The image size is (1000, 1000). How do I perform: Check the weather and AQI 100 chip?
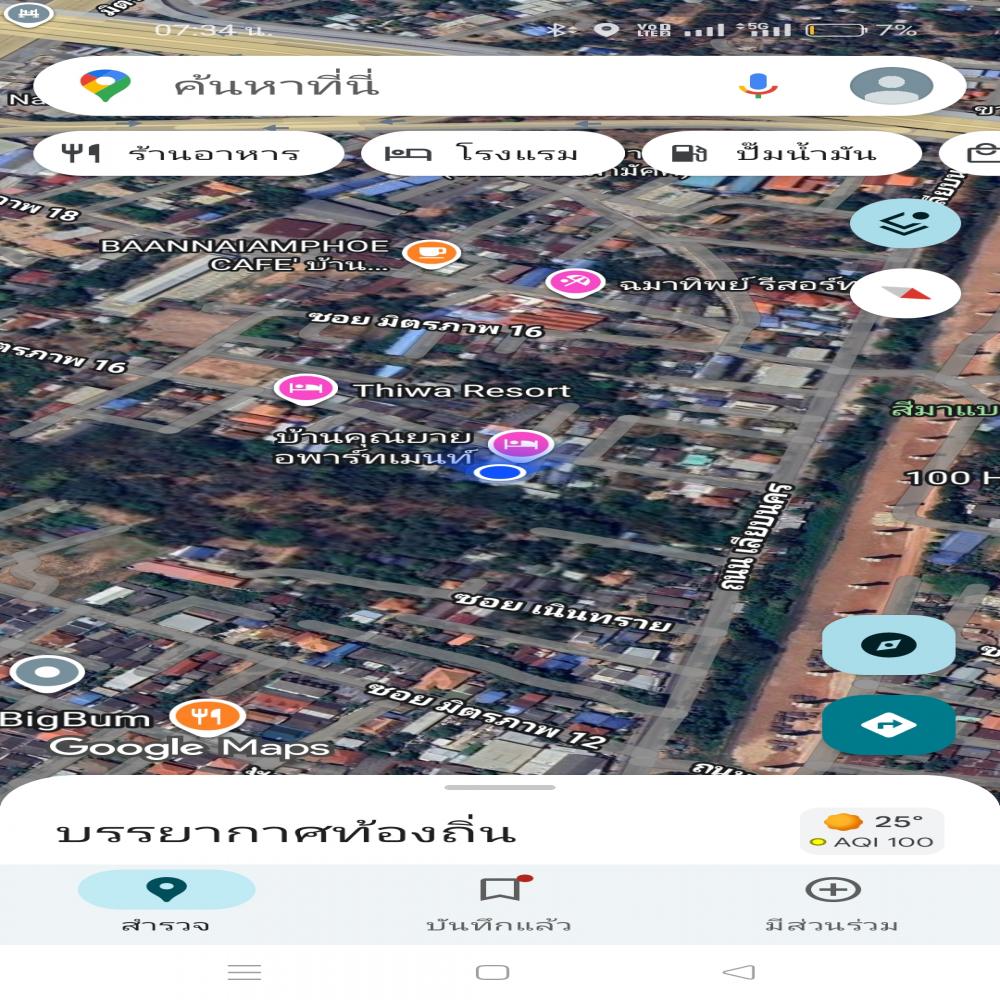pos(871,831)
